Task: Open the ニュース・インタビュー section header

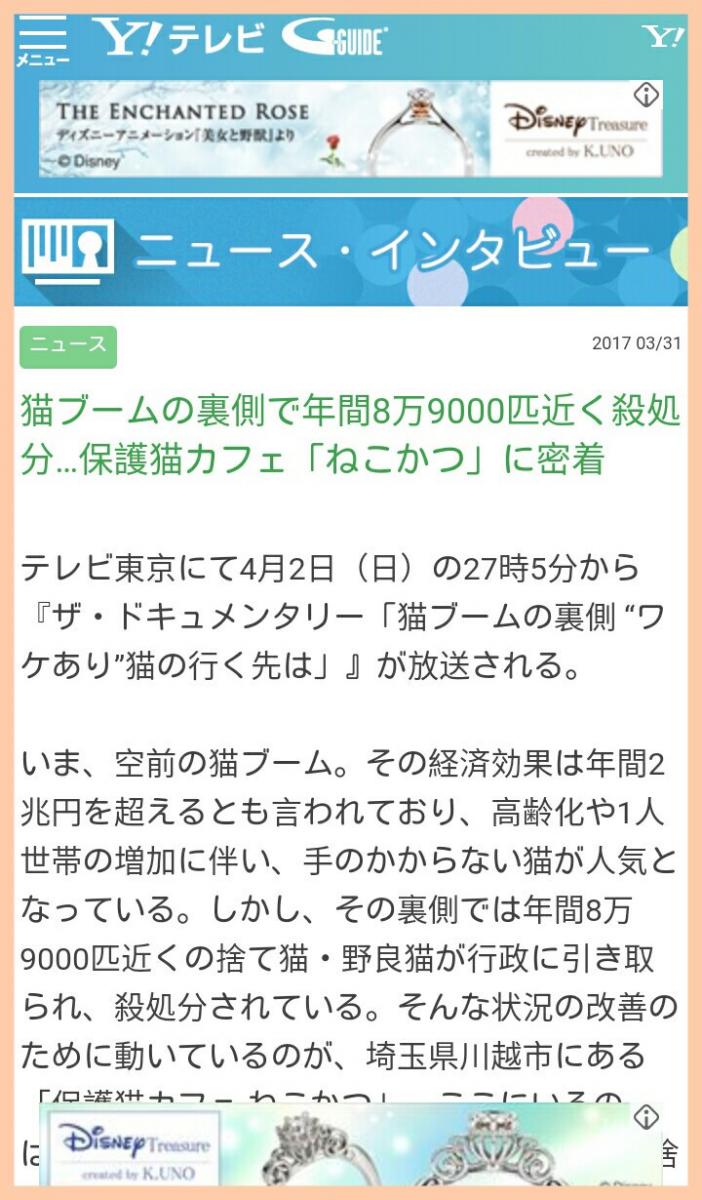Action: point(350,251)
